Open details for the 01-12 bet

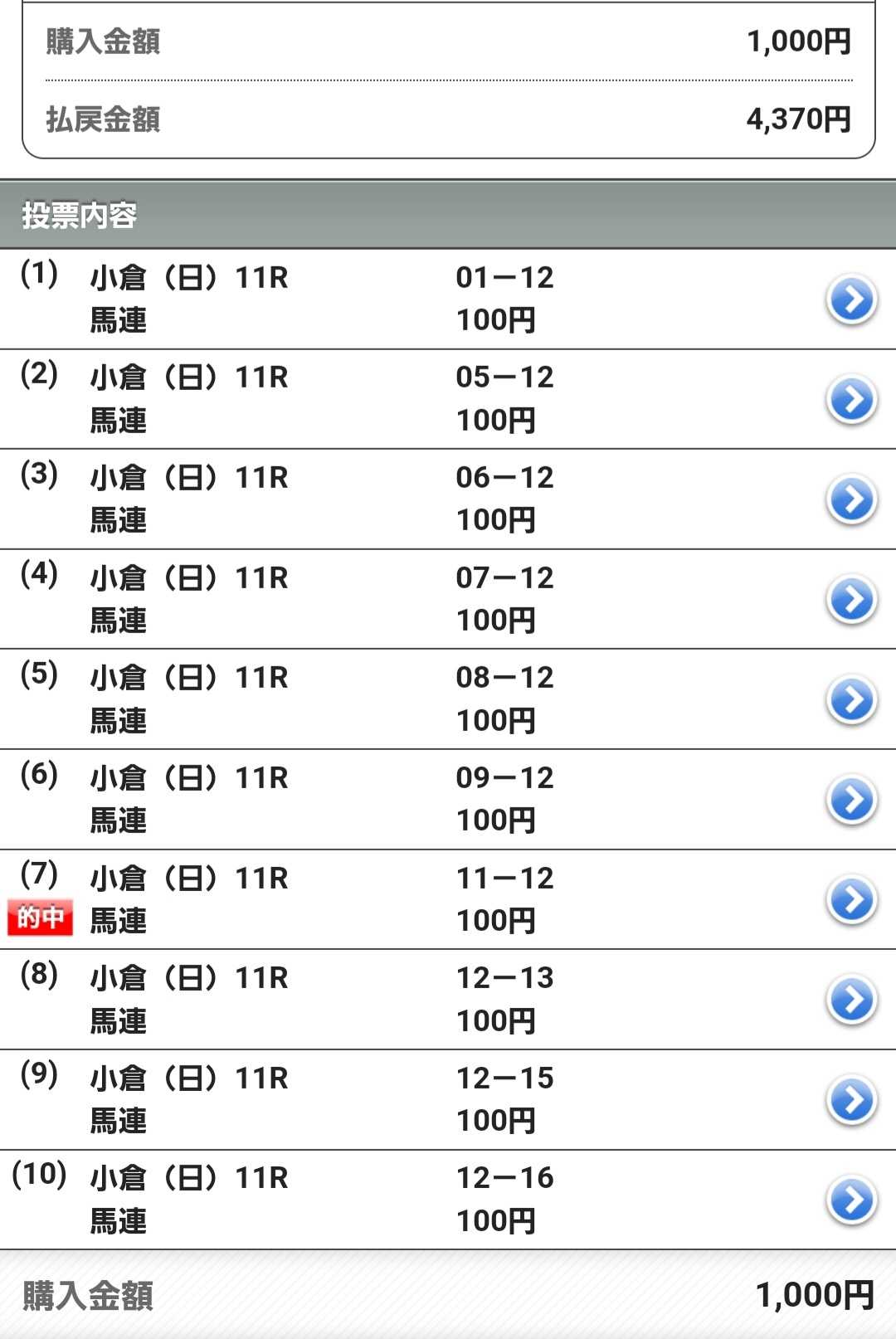coord(851,299)
